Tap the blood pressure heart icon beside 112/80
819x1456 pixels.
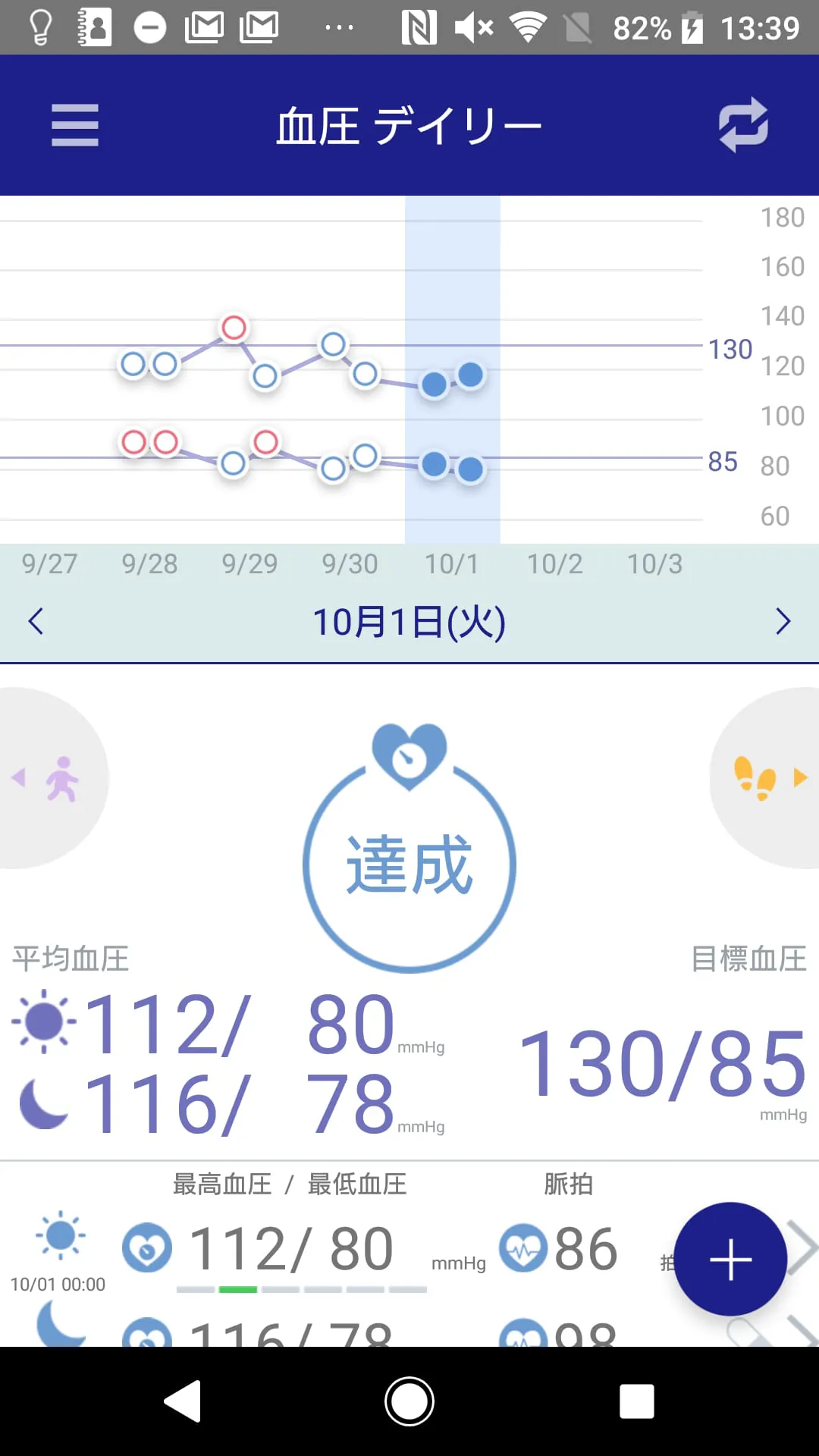coord(146,1247)
